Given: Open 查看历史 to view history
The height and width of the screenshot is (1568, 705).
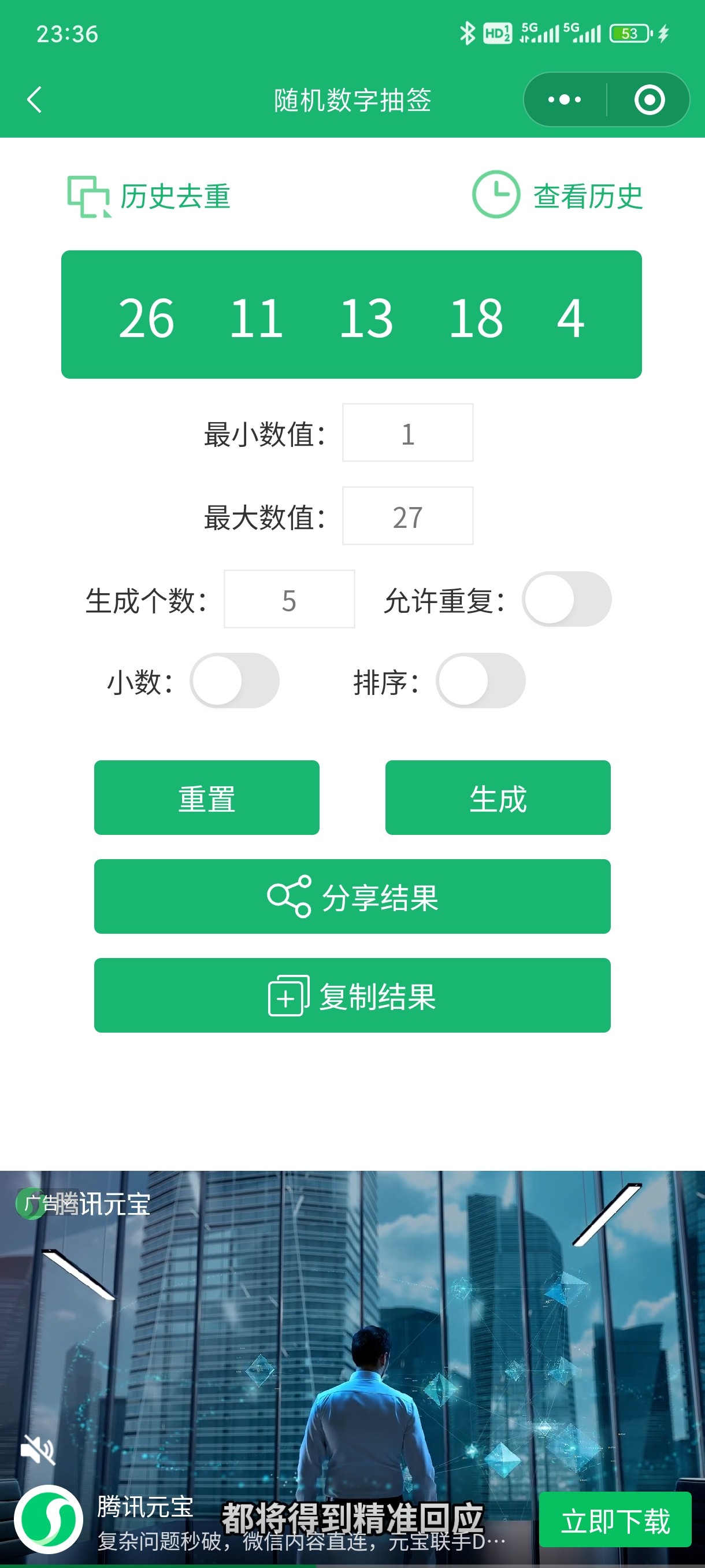Looking at the screenshot, I should point(557,195).
